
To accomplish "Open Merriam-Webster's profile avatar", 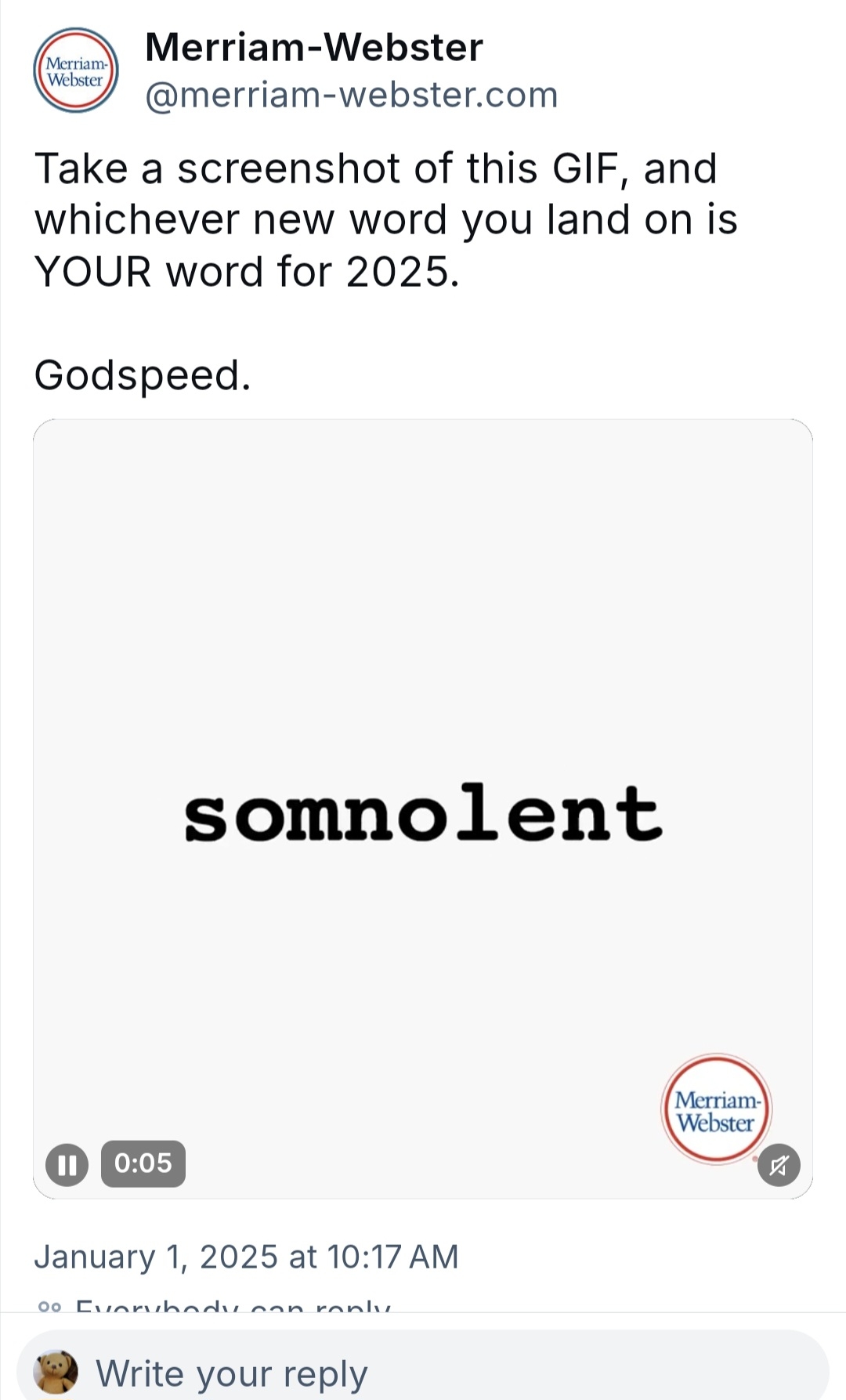I will click(x=75, y=71).
